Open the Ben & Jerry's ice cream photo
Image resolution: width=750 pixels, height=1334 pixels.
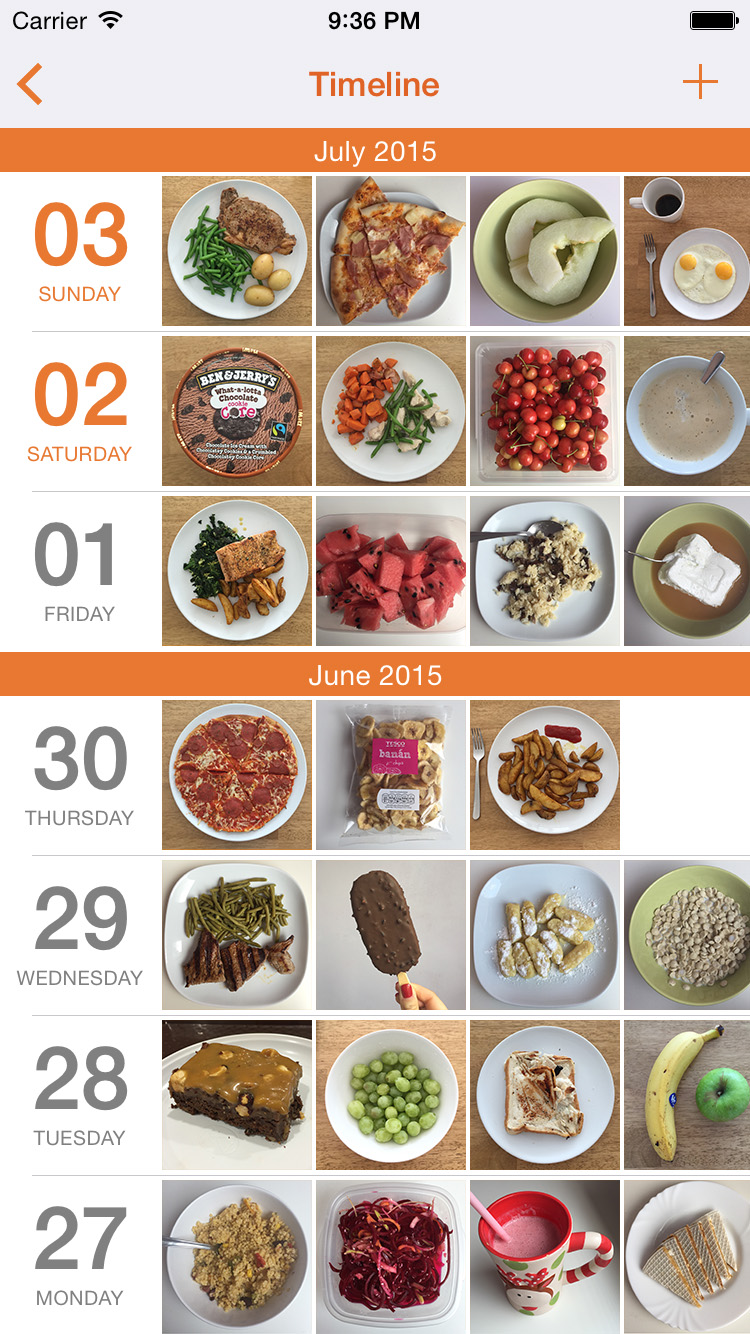click(237, 411)
